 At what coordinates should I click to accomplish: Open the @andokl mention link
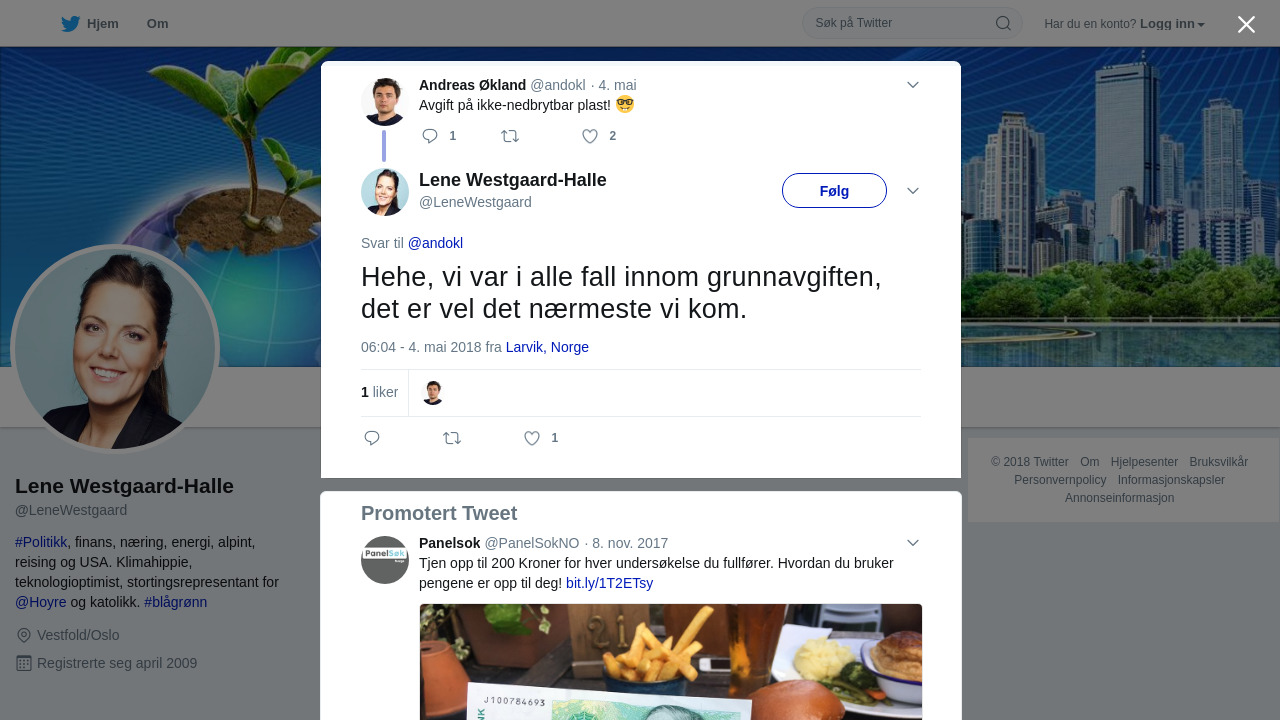[x=435, y=243]
